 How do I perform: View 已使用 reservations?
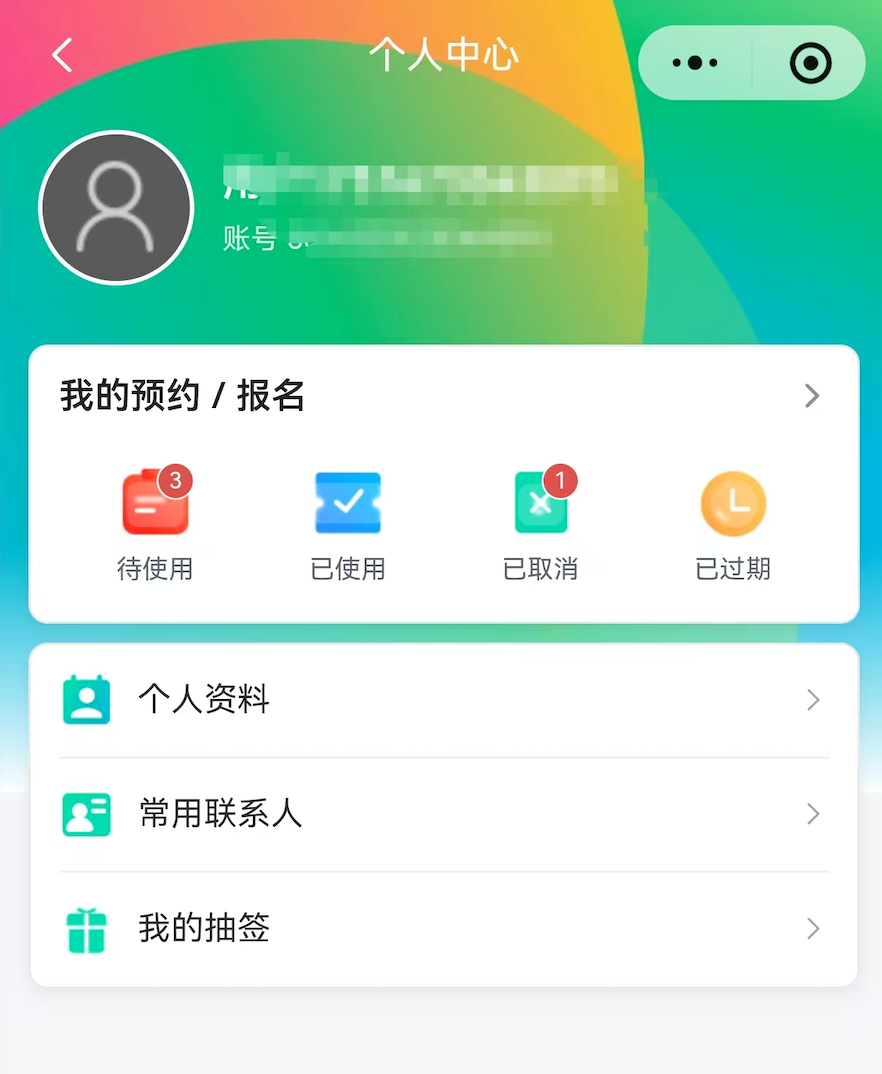tap(348, 524)
